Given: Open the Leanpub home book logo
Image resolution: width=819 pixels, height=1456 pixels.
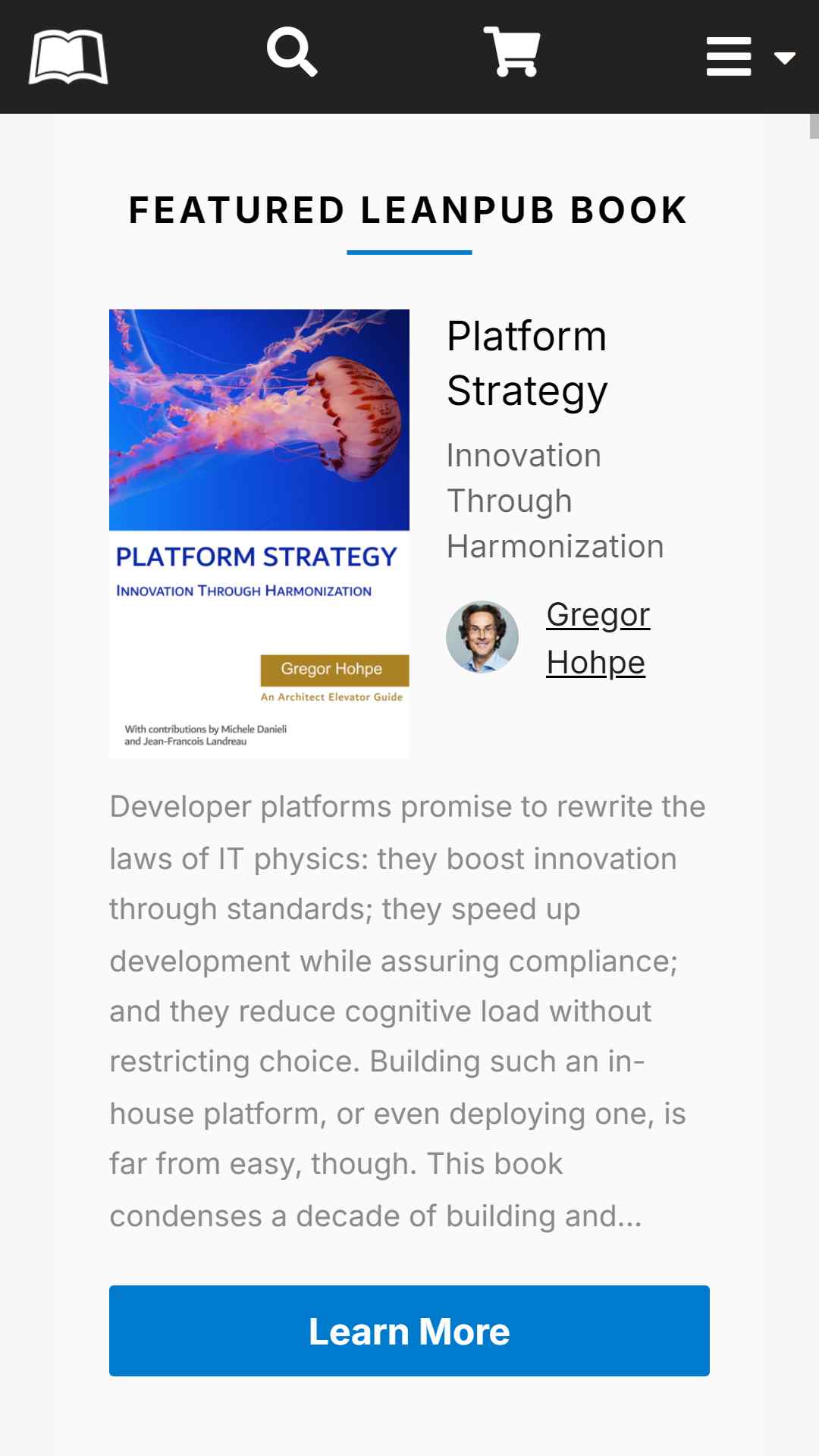Looking at the screenshot, I should tap(68, 57).
